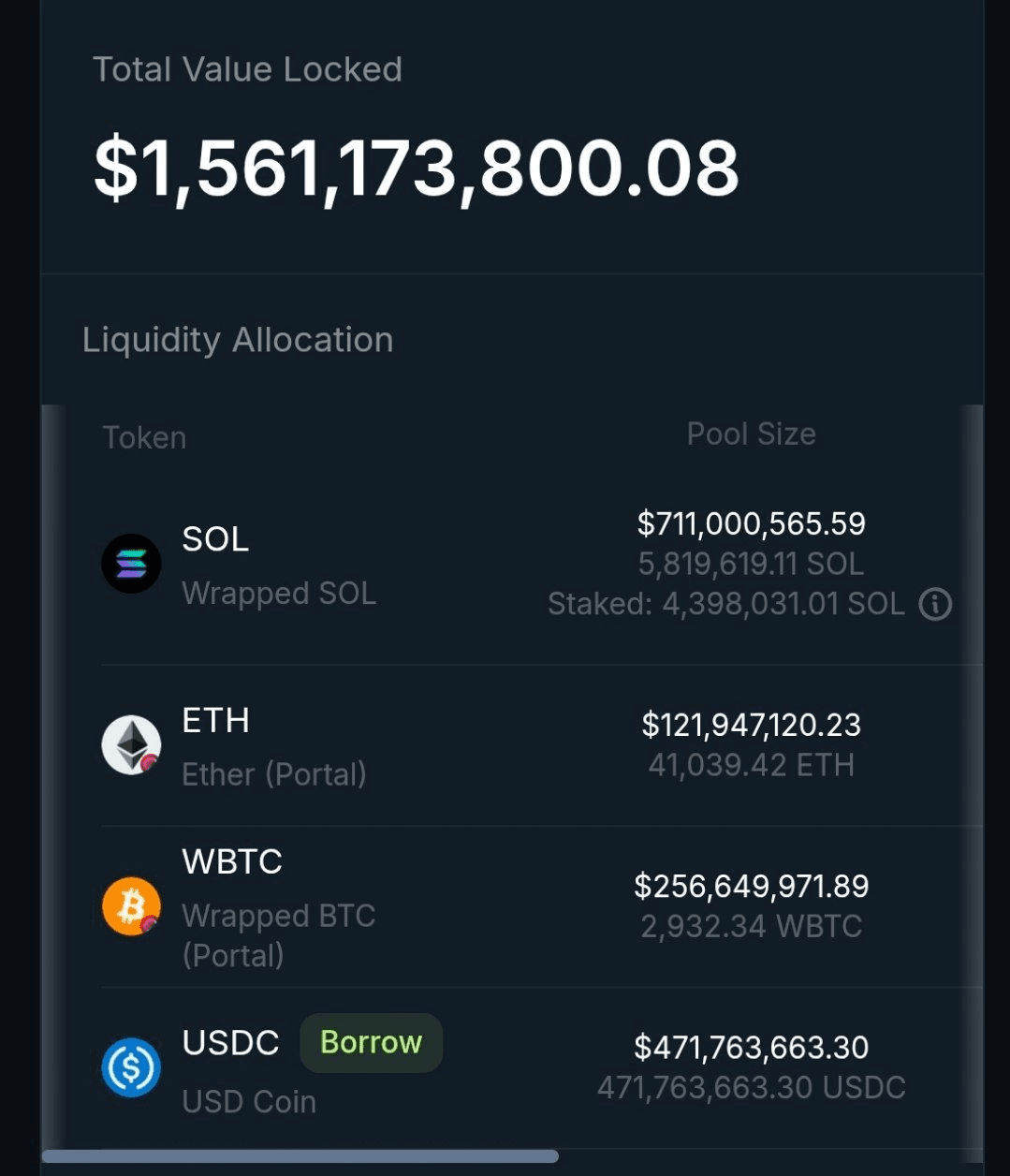Click the ETH Ethereum logo
Screen dimensions: 1010x1176
coord(132,745)
